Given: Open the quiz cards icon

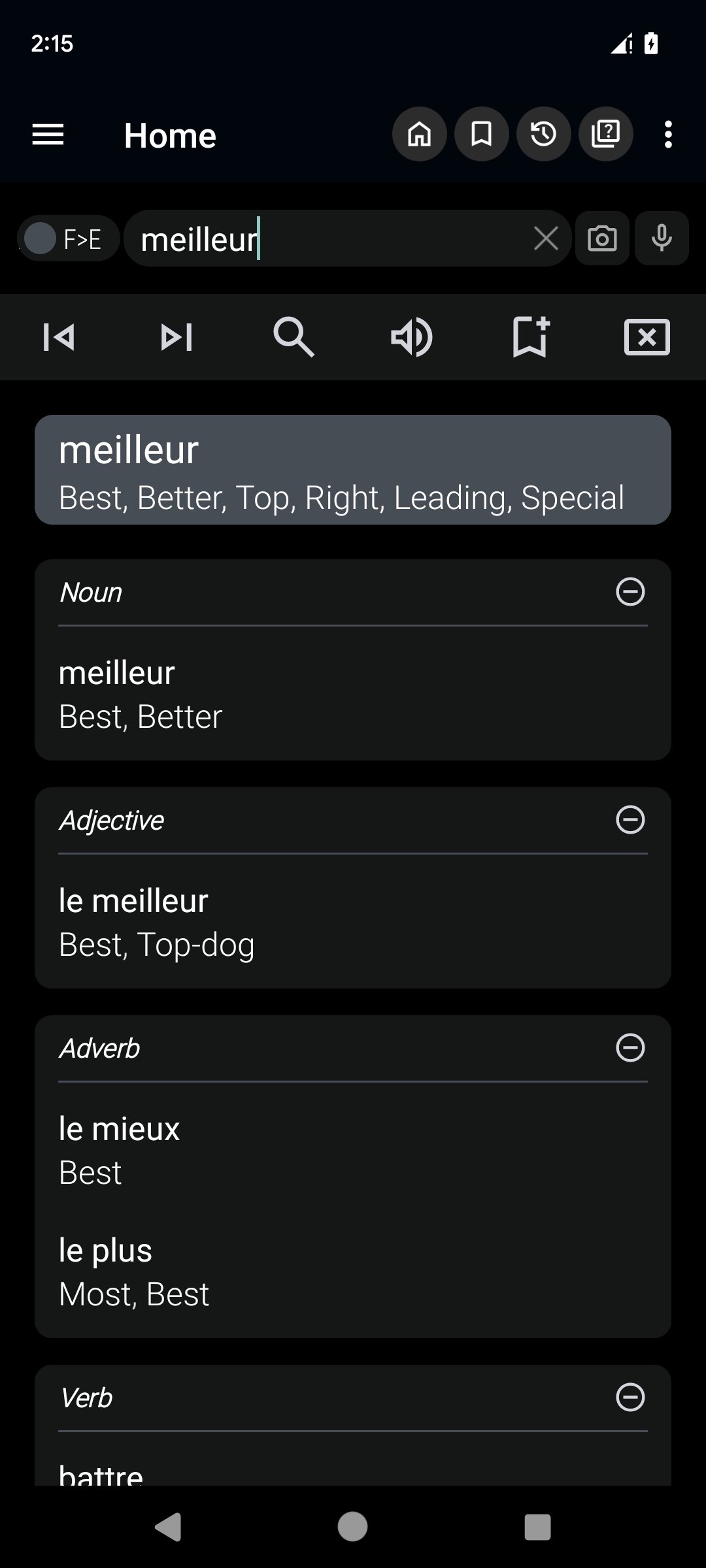Looking at the screenshot, I should 606,135.
